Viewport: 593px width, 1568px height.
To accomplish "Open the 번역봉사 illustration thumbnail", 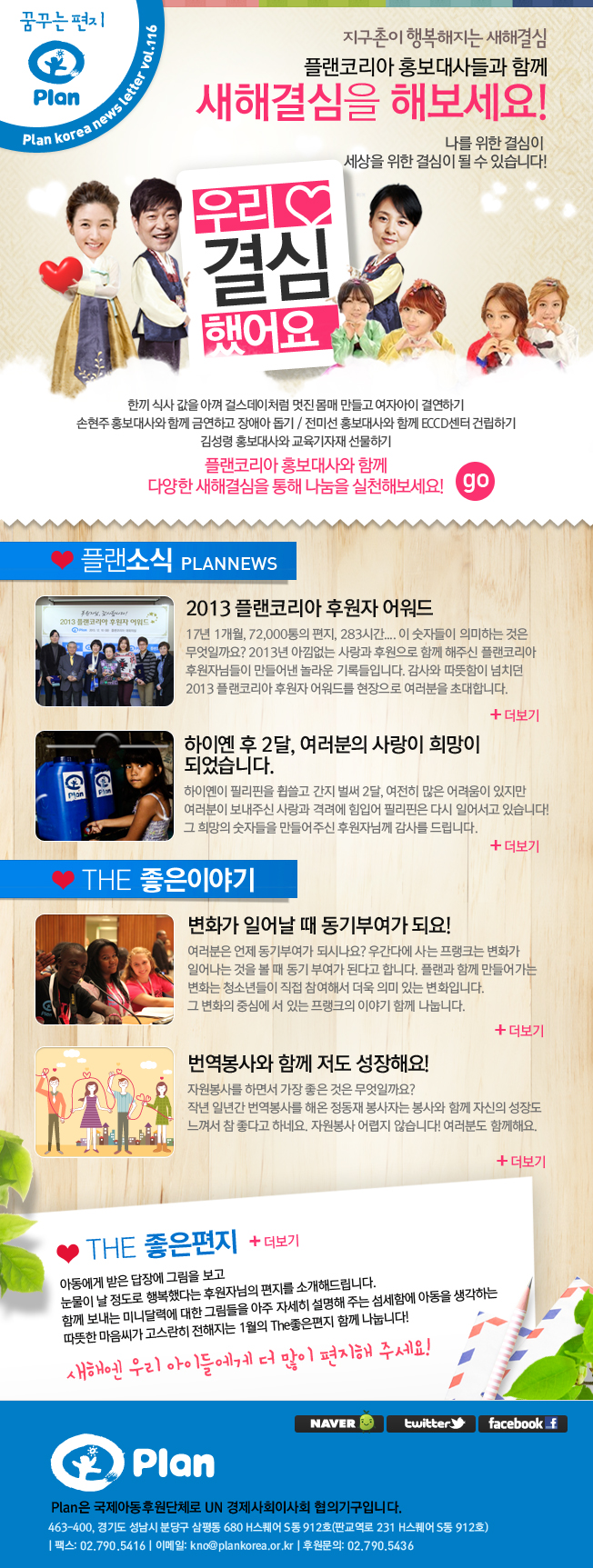I will click(x=105, y=1102).
